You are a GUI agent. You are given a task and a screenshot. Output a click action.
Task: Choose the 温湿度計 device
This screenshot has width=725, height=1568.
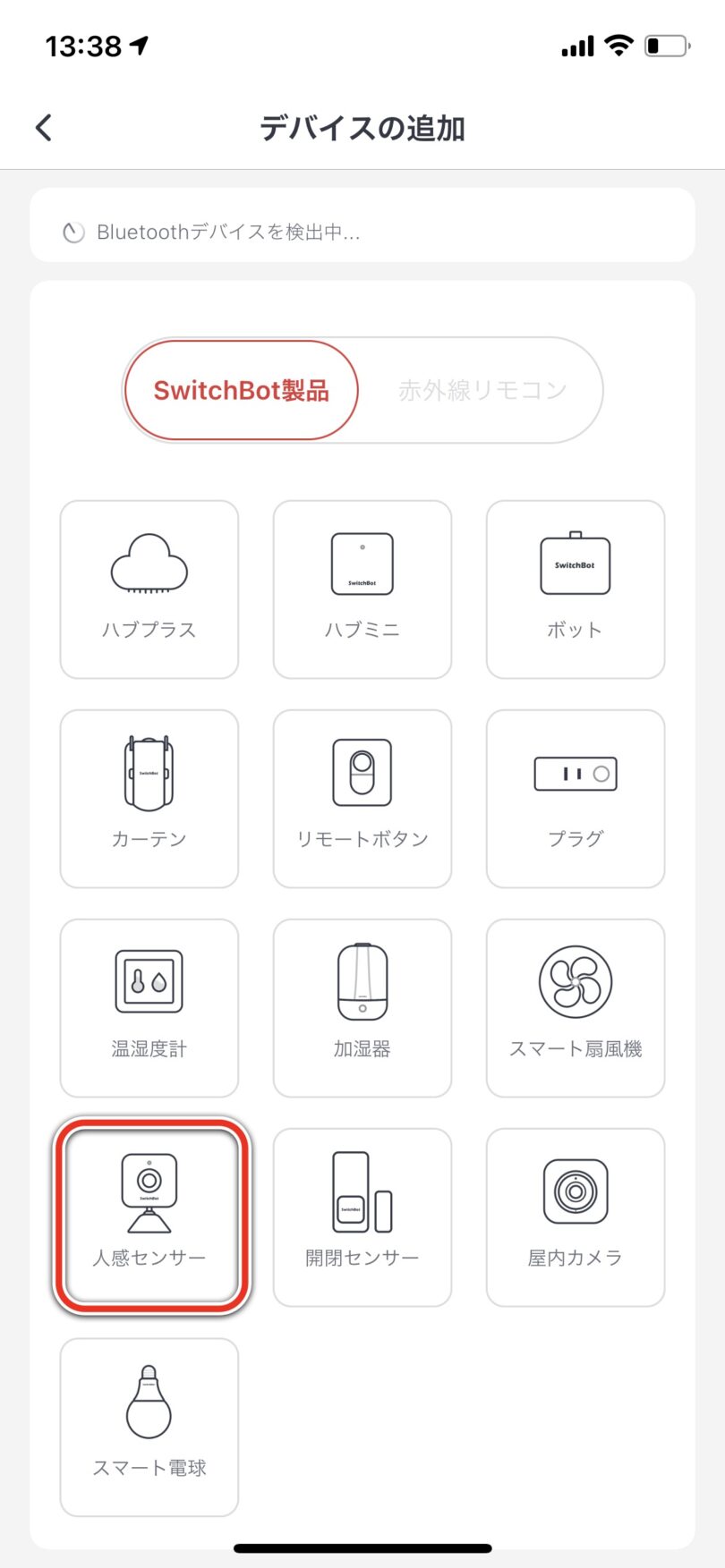click(x=149, y=1008)
